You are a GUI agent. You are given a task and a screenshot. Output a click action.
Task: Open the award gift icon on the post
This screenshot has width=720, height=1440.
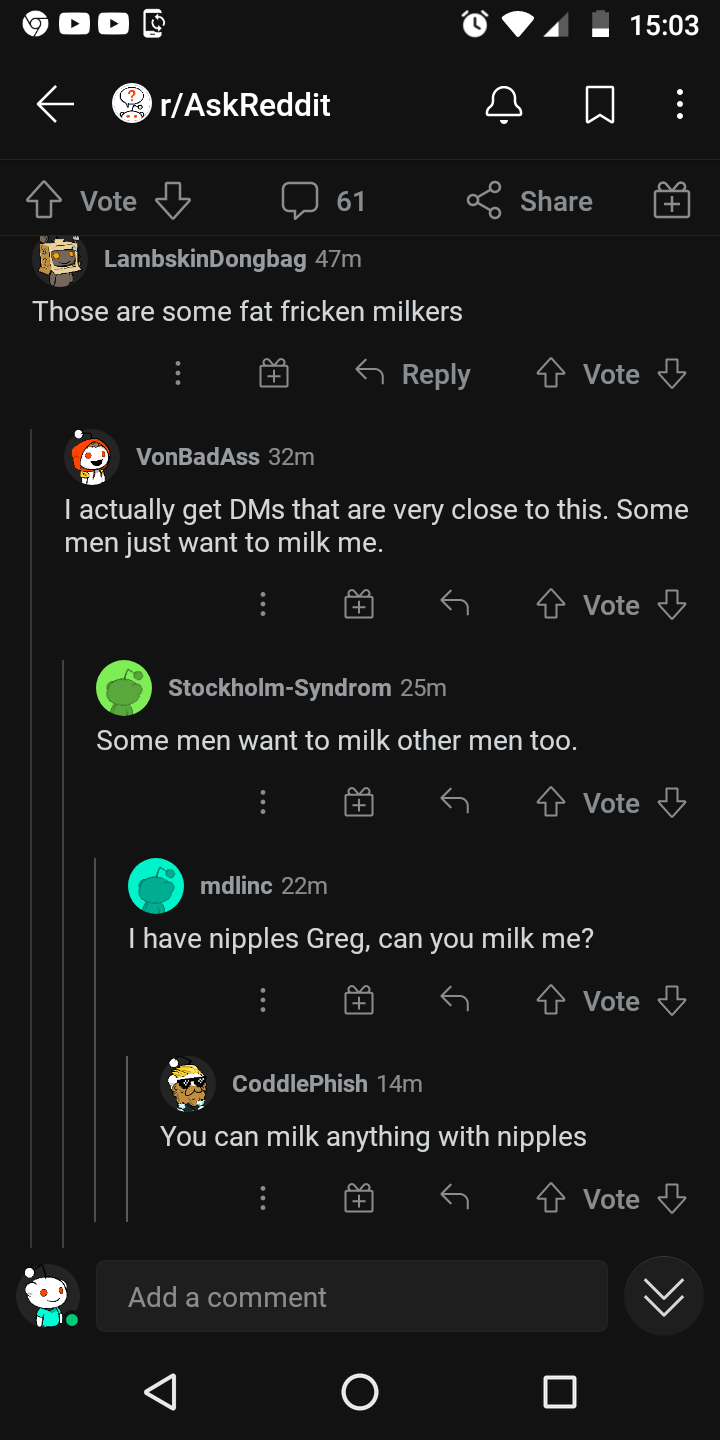(x=670, y=200)
